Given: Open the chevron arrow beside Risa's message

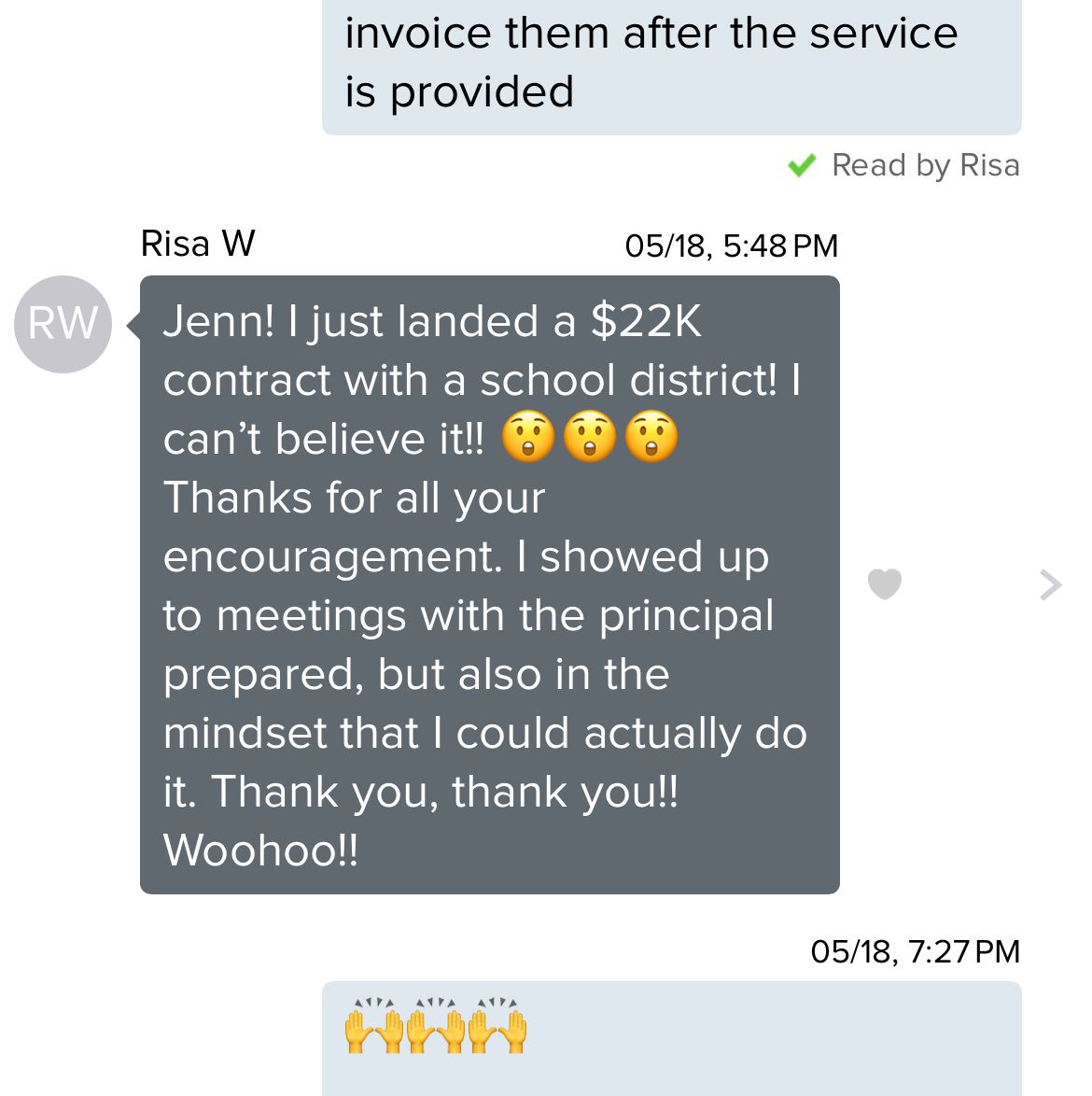Looking at the screenshot, I should coord(1050,585).
